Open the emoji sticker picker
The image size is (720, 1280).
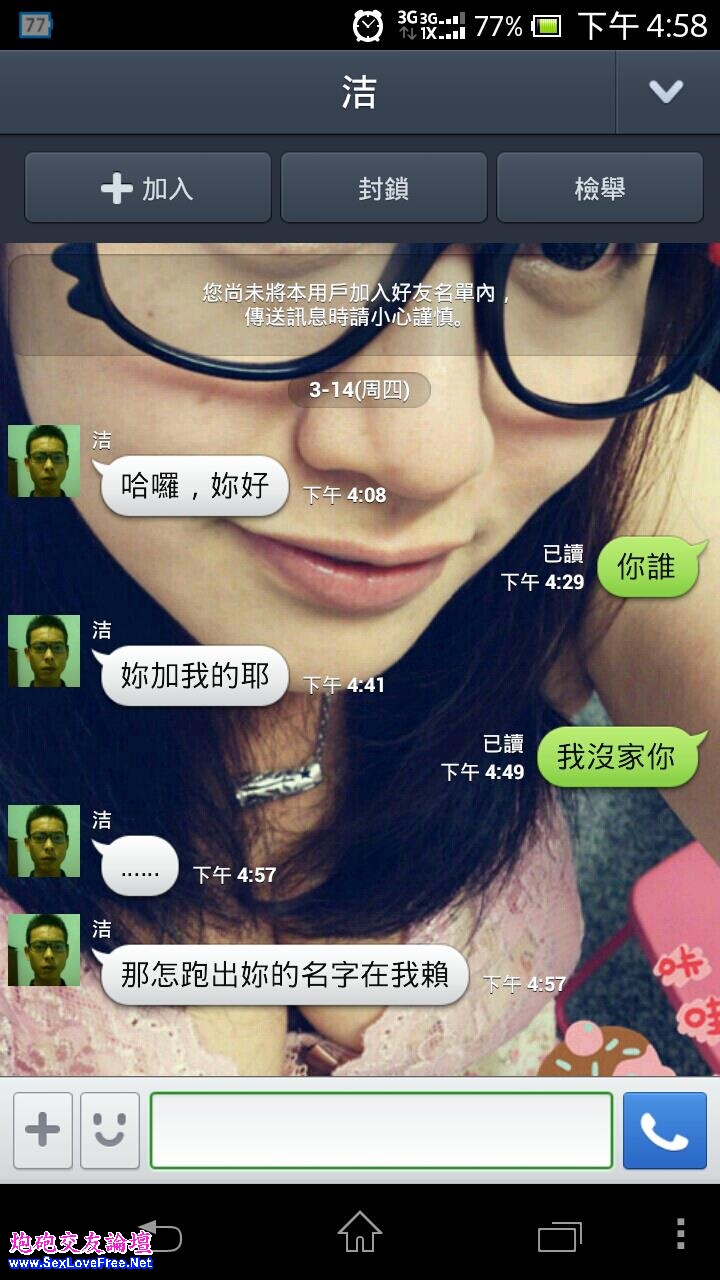click(x=110, y=1130)
